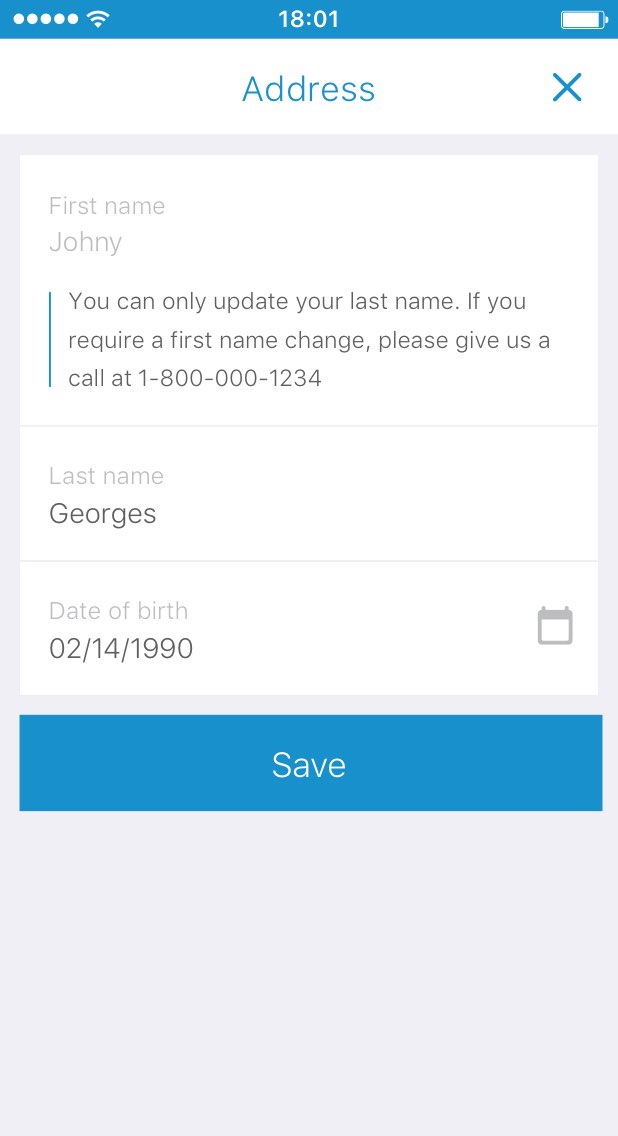Save the profile changes
Image resolution: width=618 pixels, height=1136 pixels.
click(310, 763)
